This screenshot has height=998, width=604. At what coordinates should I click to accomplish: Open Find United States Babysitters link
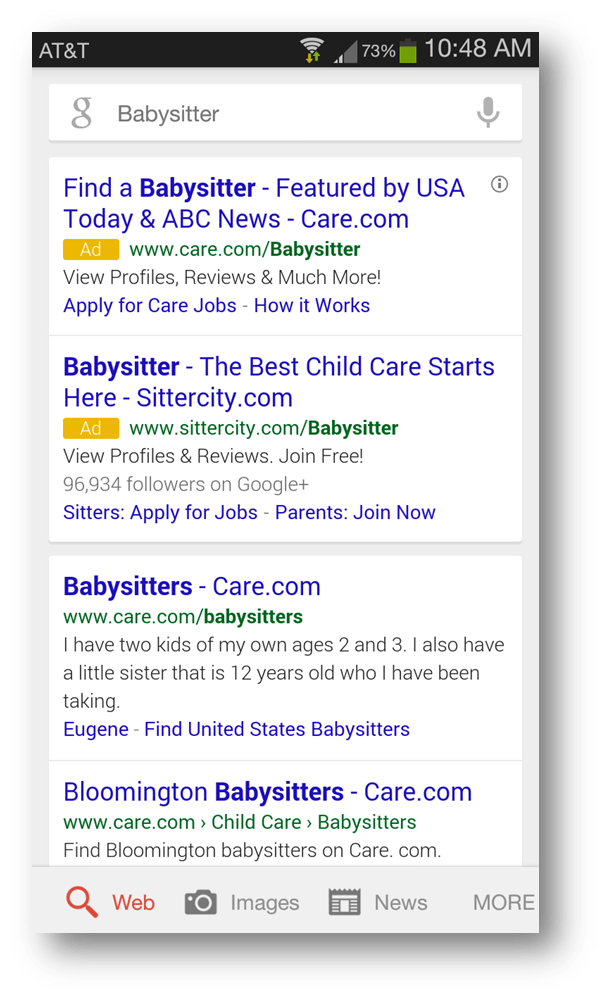277,729
